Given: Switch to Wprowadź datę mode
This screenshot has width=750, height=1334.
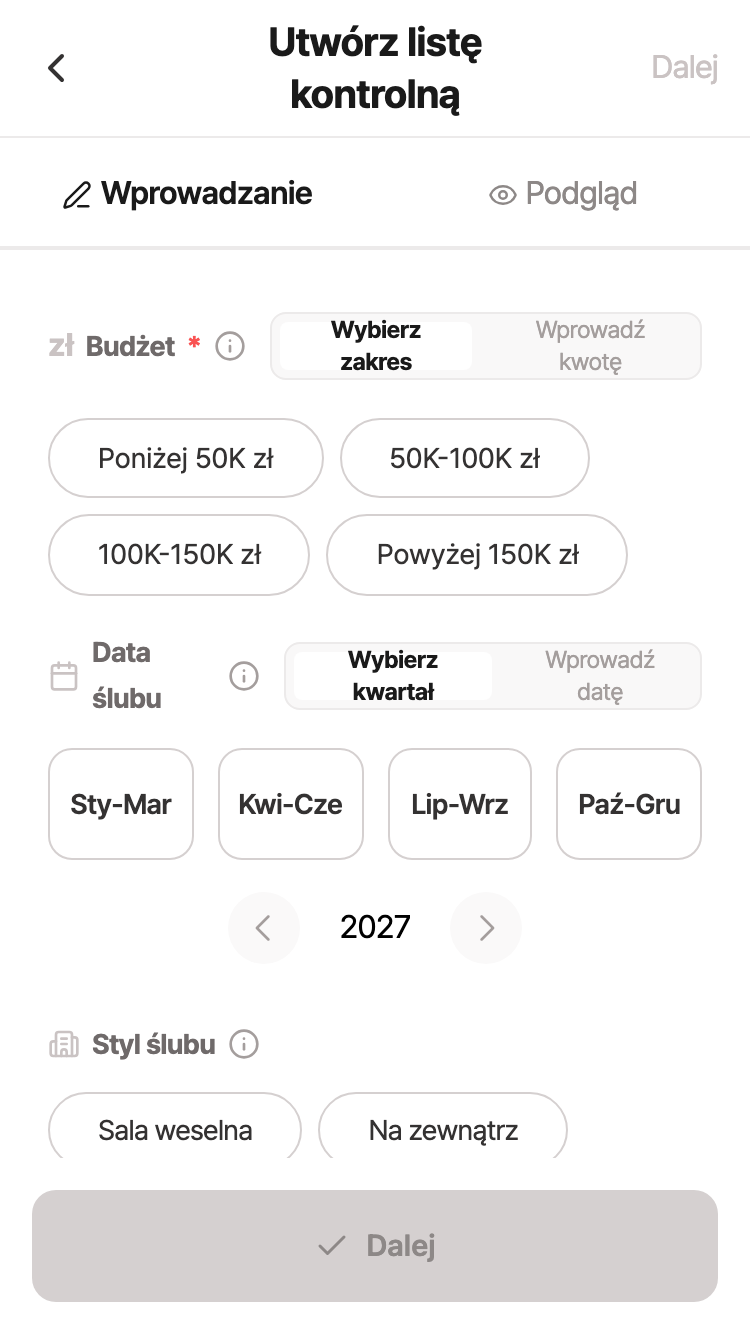Looking at the screenshot, I should coord(600,676).
